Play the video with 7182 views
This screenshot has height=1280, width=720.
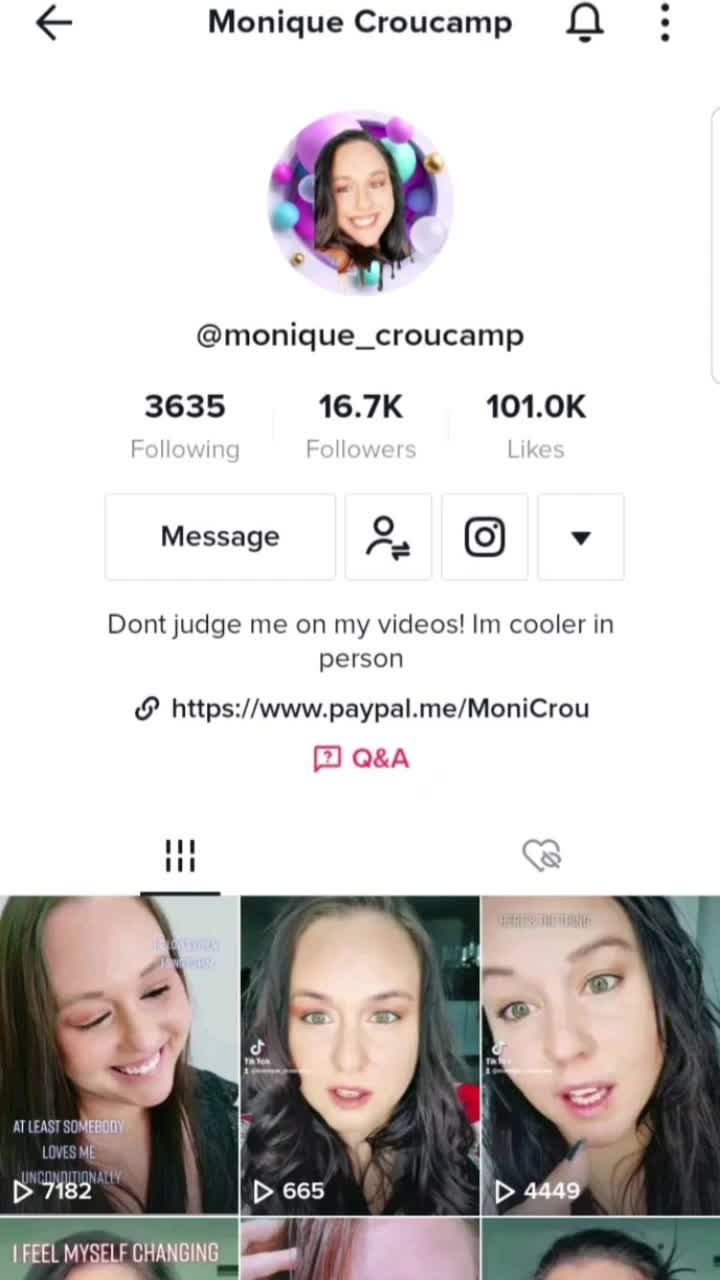point(119,1055)
